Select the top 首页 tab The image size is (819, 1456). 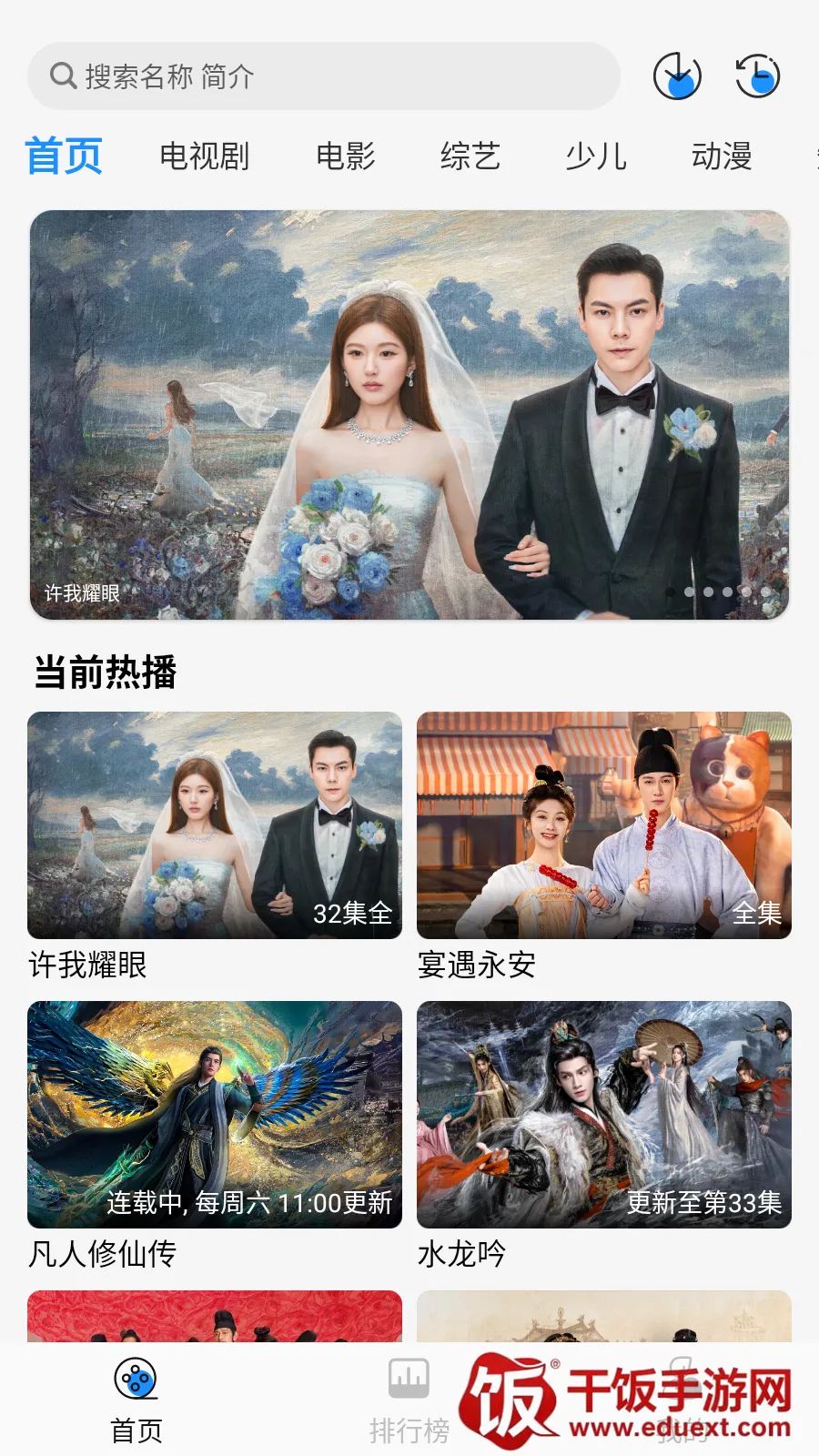click(64, 157)
